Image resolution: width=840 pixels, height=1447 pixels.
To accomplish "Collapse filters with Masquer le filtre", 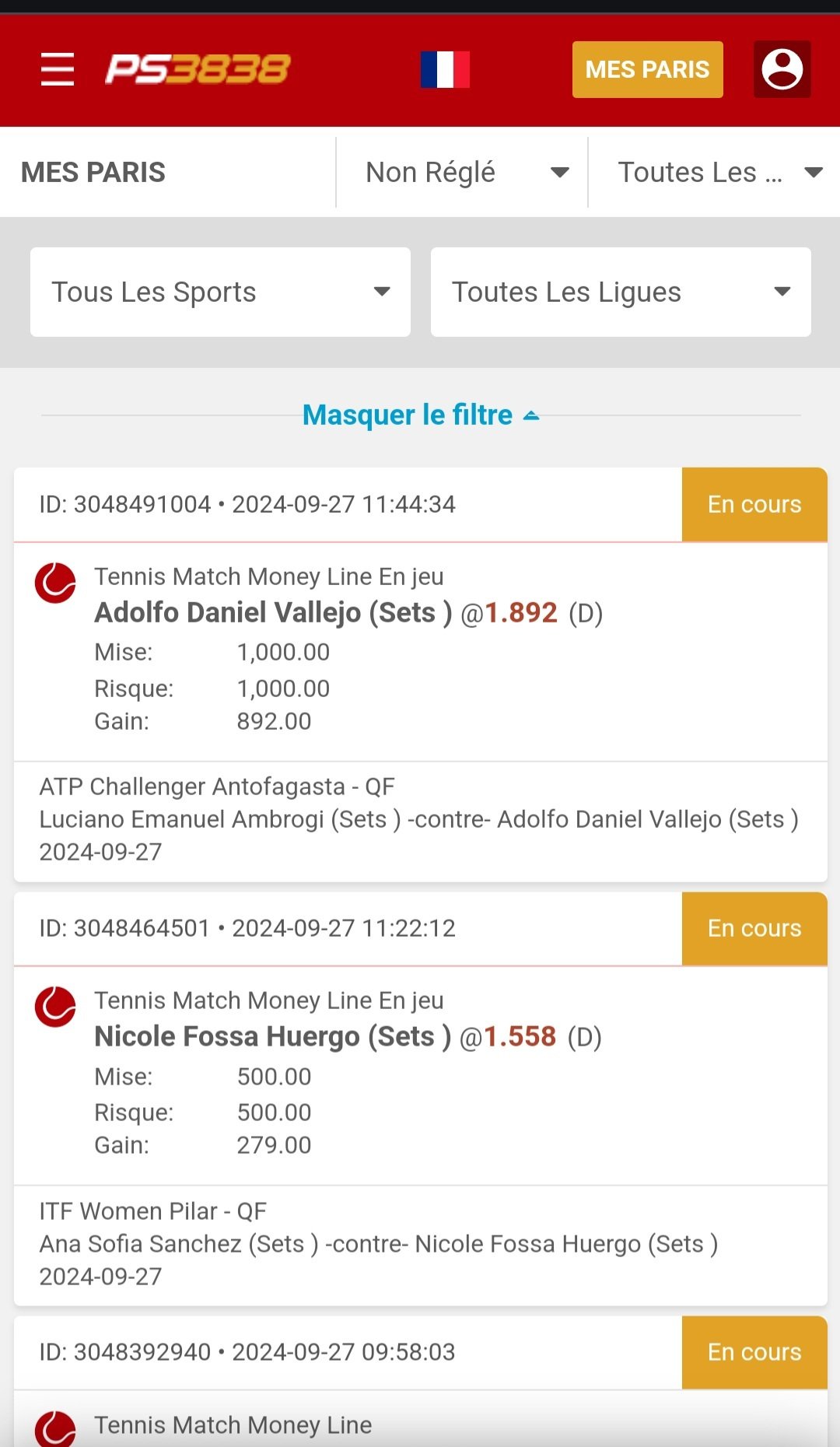I will click(421, 415).
